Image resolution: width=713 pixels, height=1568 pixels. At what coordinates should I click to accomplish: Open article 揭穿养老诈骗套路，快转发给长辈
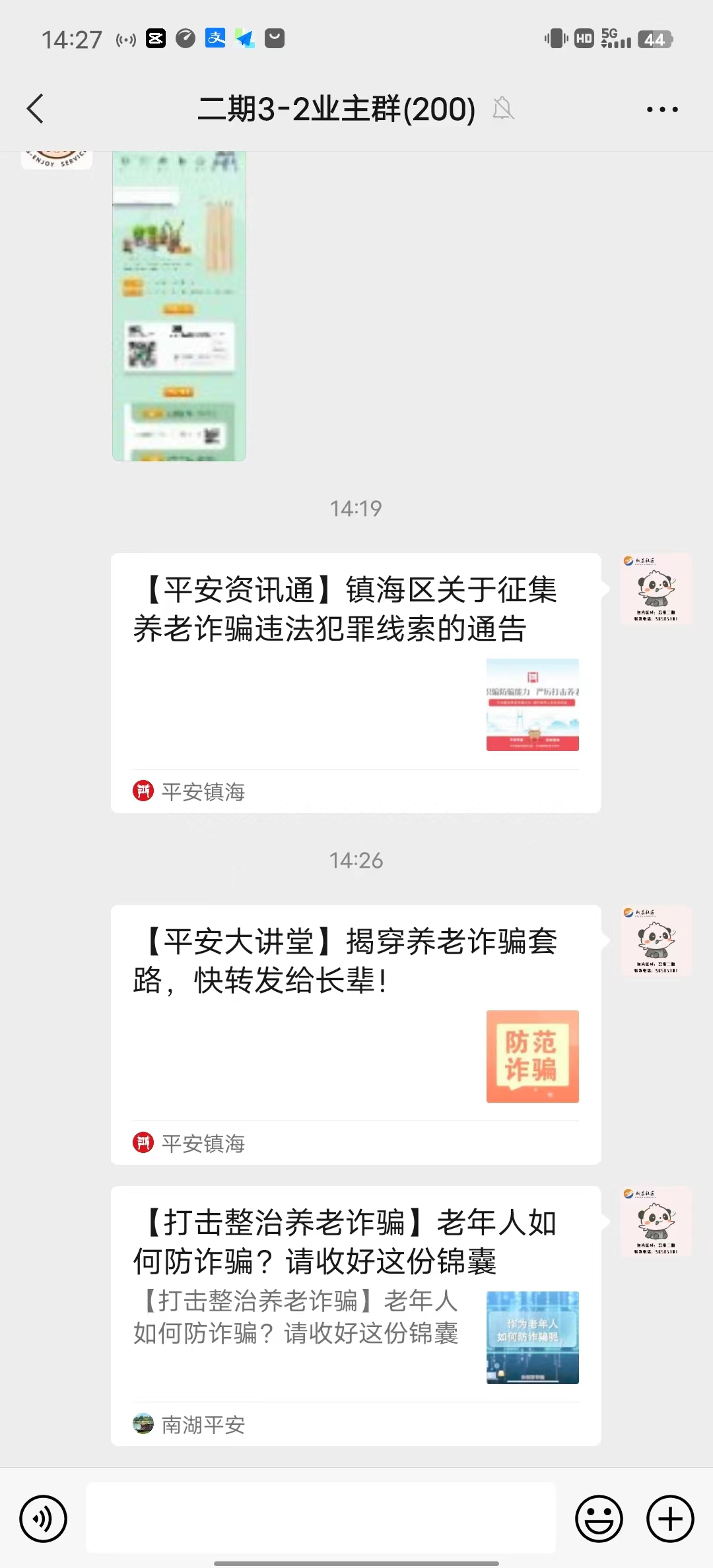pyautogui.click(x=355, y=1033)
